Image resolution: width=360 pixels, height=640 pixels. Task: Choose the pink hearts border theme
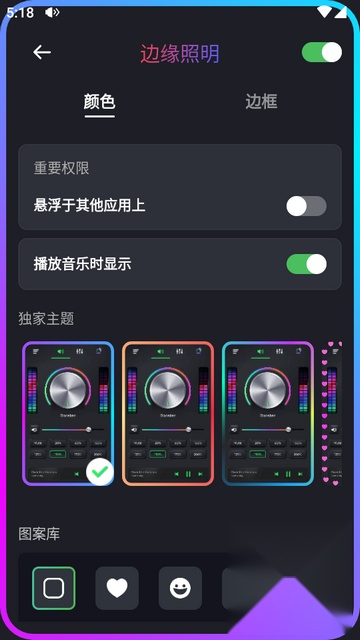coord(331,413)
